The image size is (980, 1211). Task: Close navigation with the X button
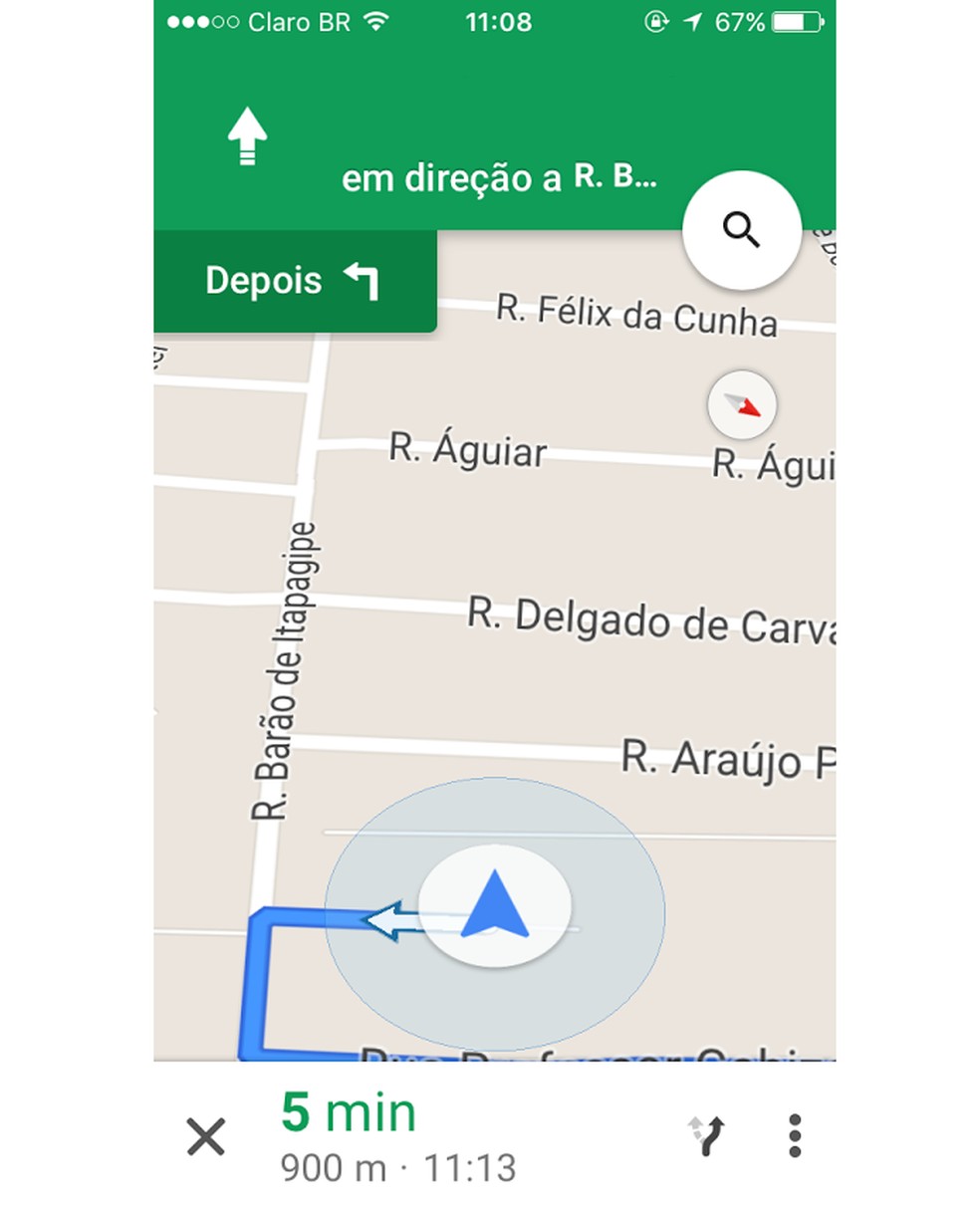[206, 1136]
